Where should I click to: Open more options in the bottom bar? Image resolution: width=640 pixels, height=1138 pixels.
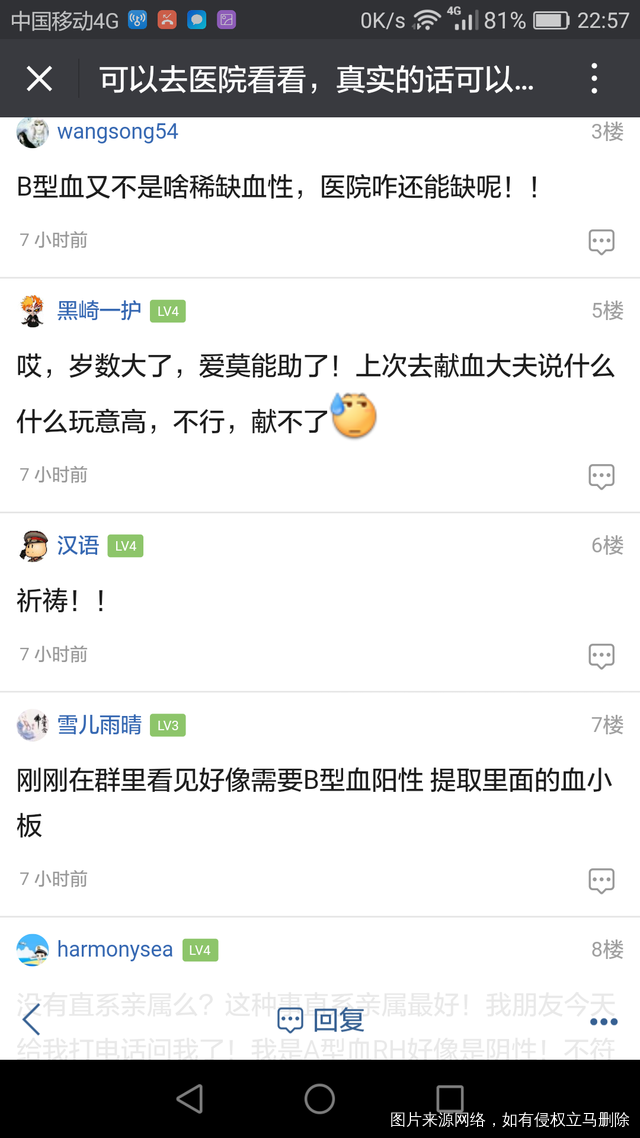pyautogui.click(x=603, y=1021)
